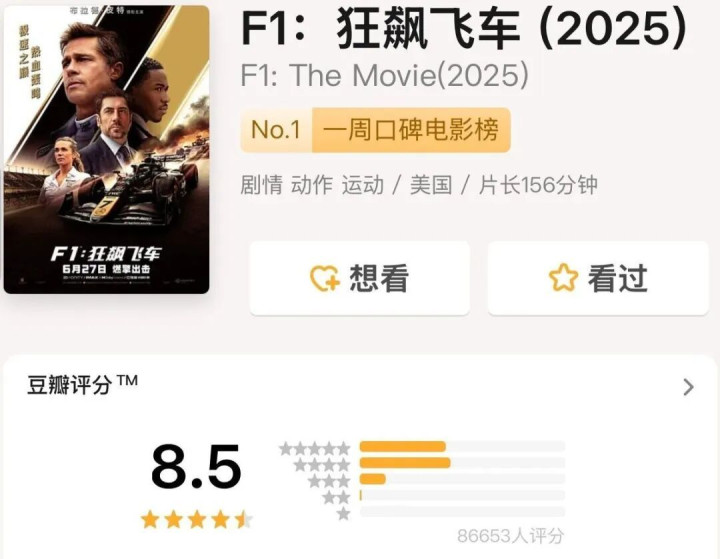Image resolution: width=720 pixels, height=559 pixels.
Task: Expand 豆瓣评分 details via the chevron
Action: (x=688, y=387)
